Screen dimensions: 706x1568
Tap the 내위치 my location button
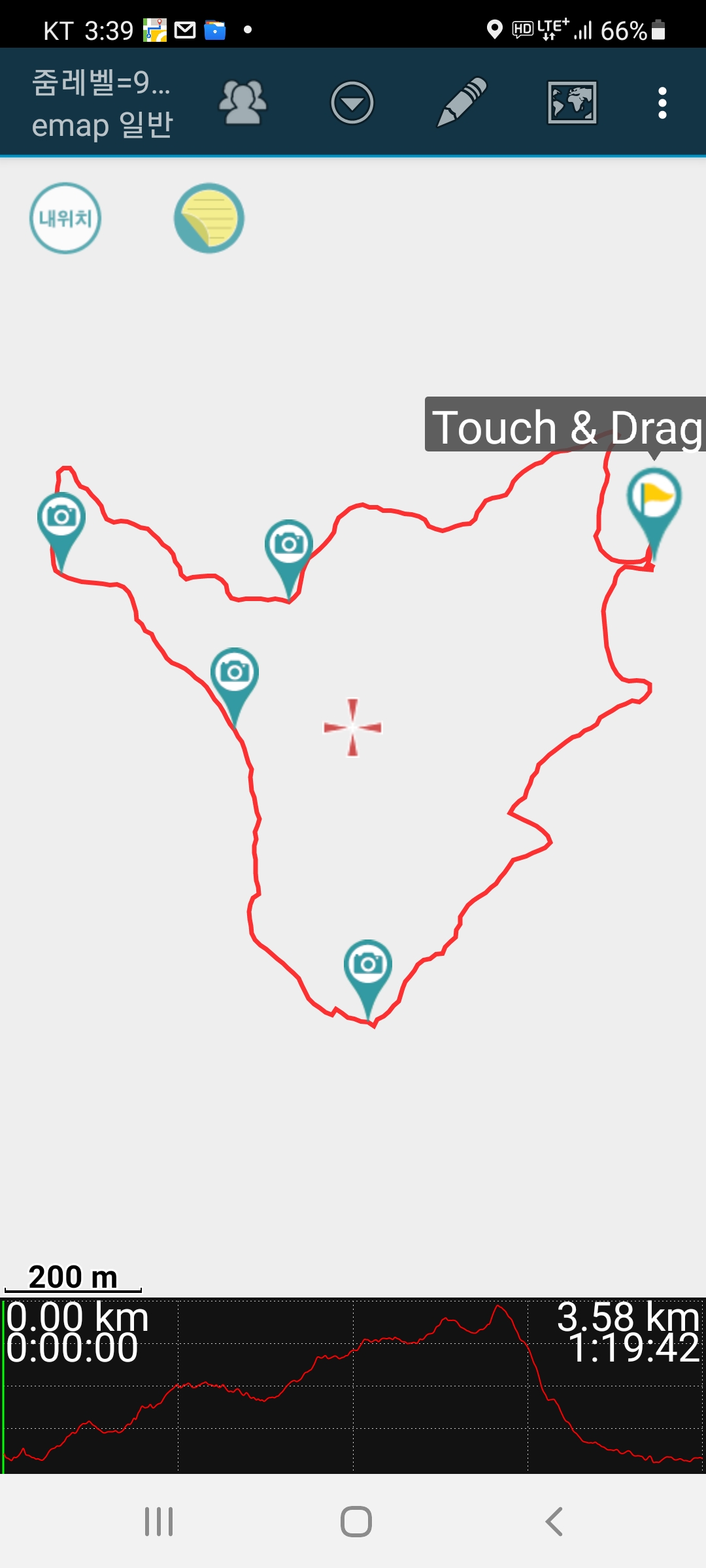[65, 218]
